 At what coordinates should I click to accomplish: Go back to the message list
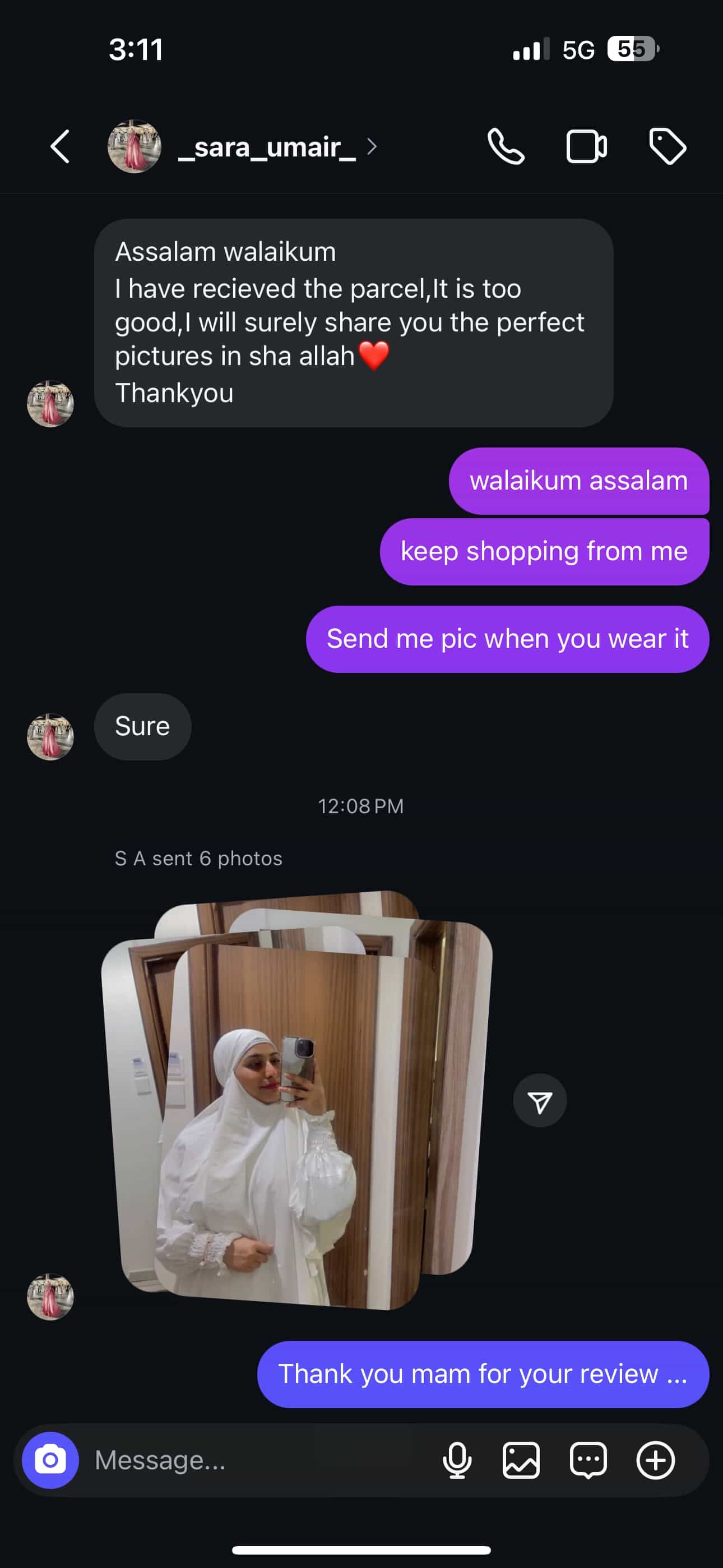tap(59, 146)
